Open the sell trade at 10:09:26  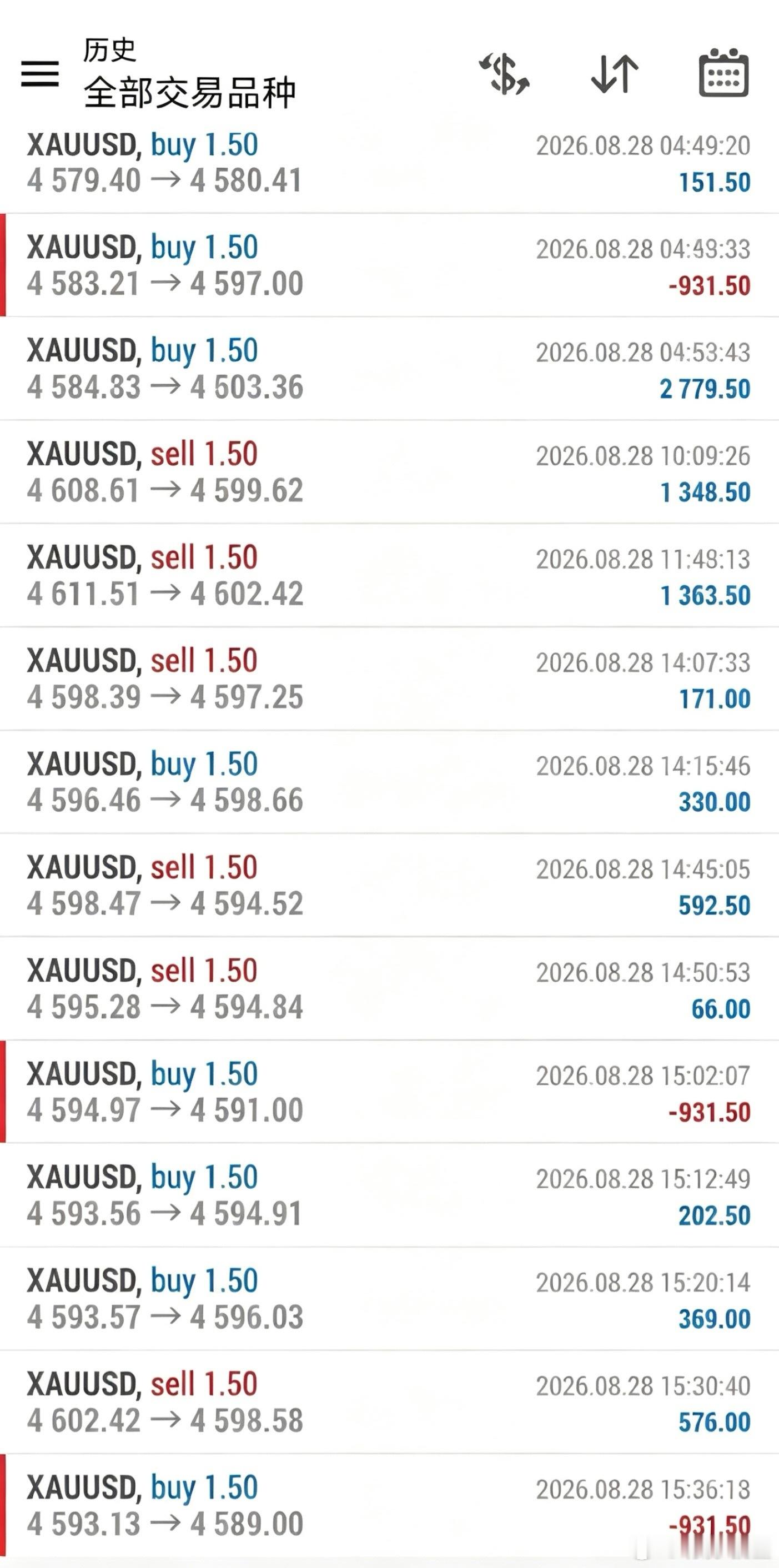390,472
